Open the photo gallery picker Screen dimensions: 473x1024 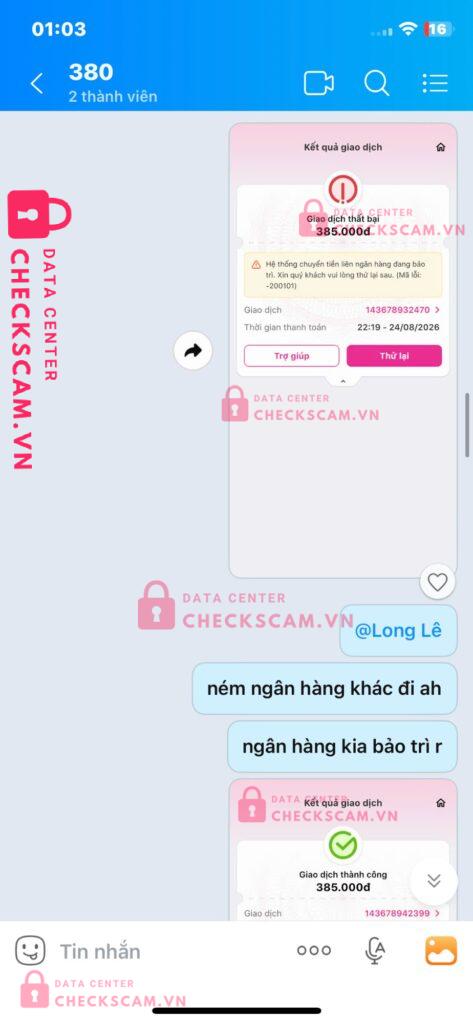click(441, 950)
